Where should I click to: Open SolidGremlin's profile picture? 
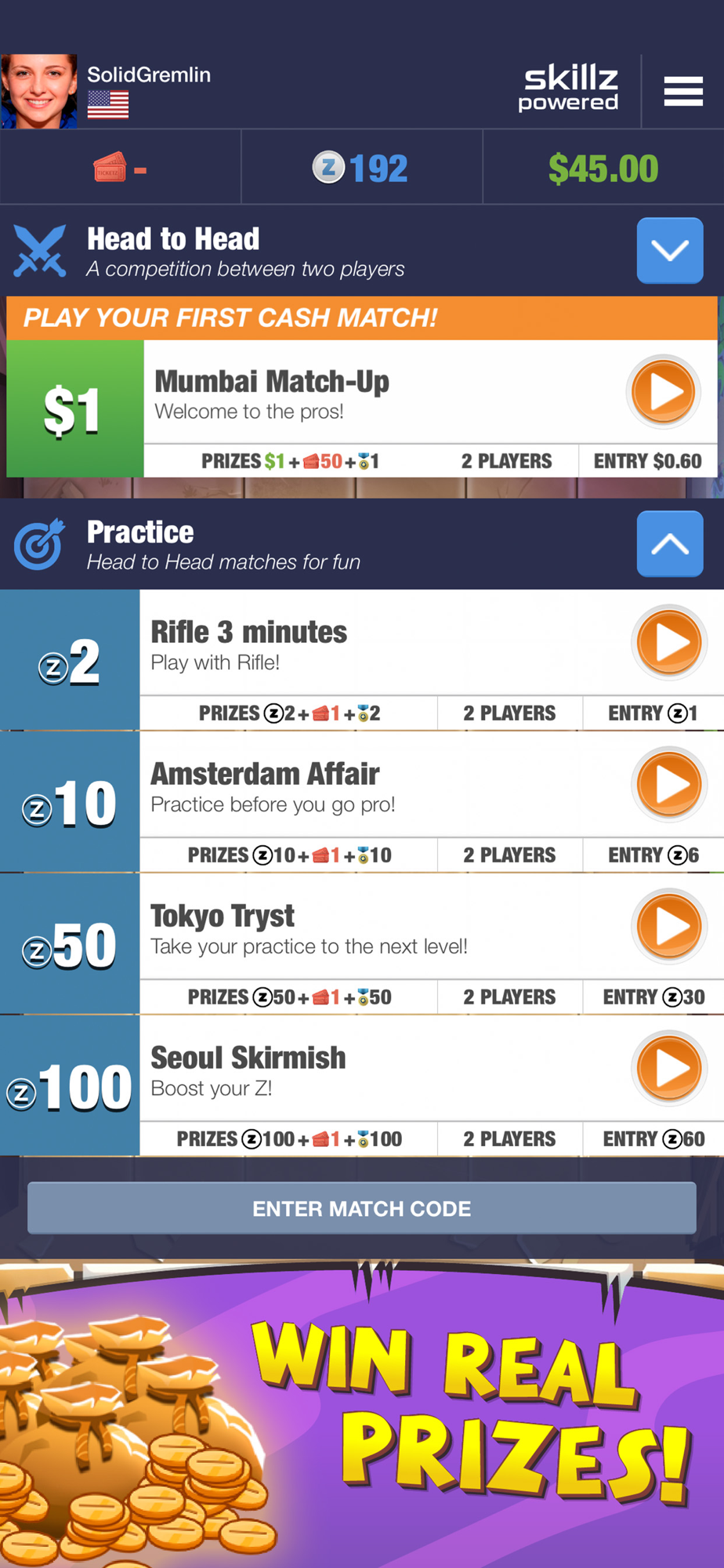(39, 91)
